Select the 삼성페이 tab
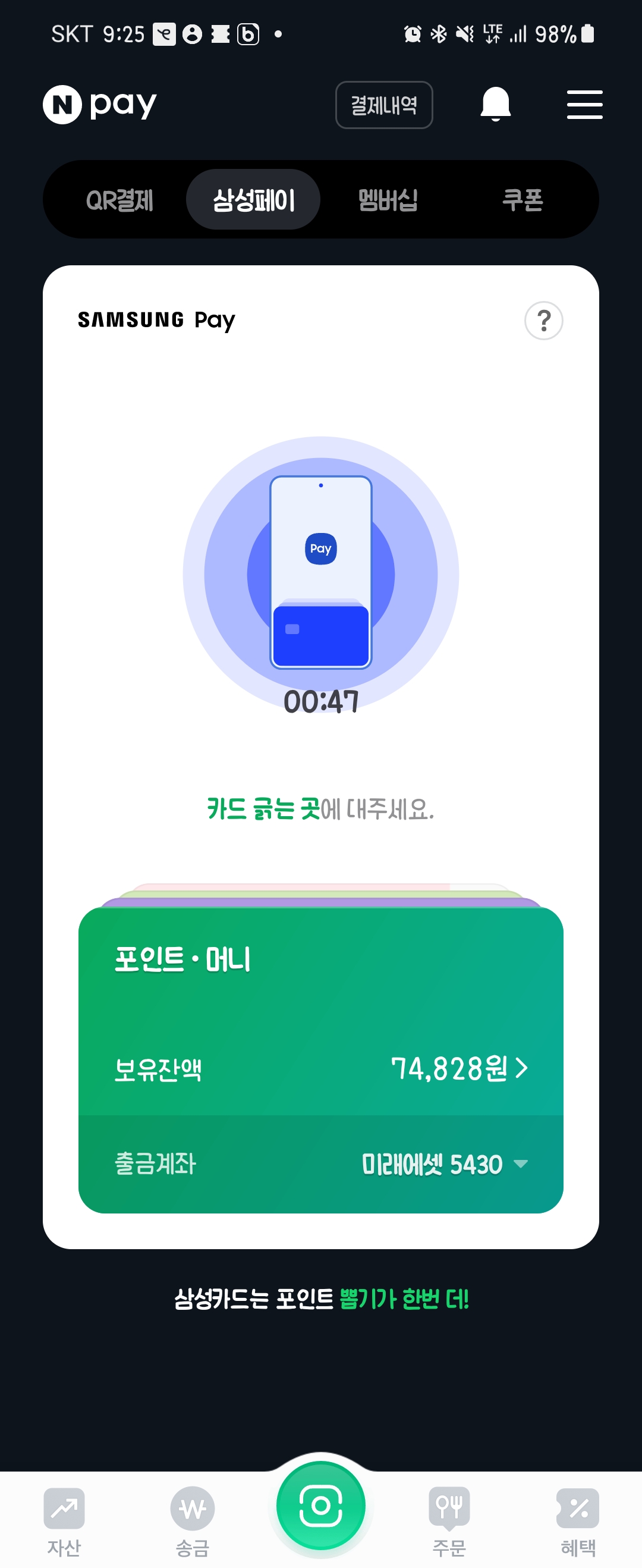Image resolution: width=642 pixels, height=1568 pixels. pos(253,200)
